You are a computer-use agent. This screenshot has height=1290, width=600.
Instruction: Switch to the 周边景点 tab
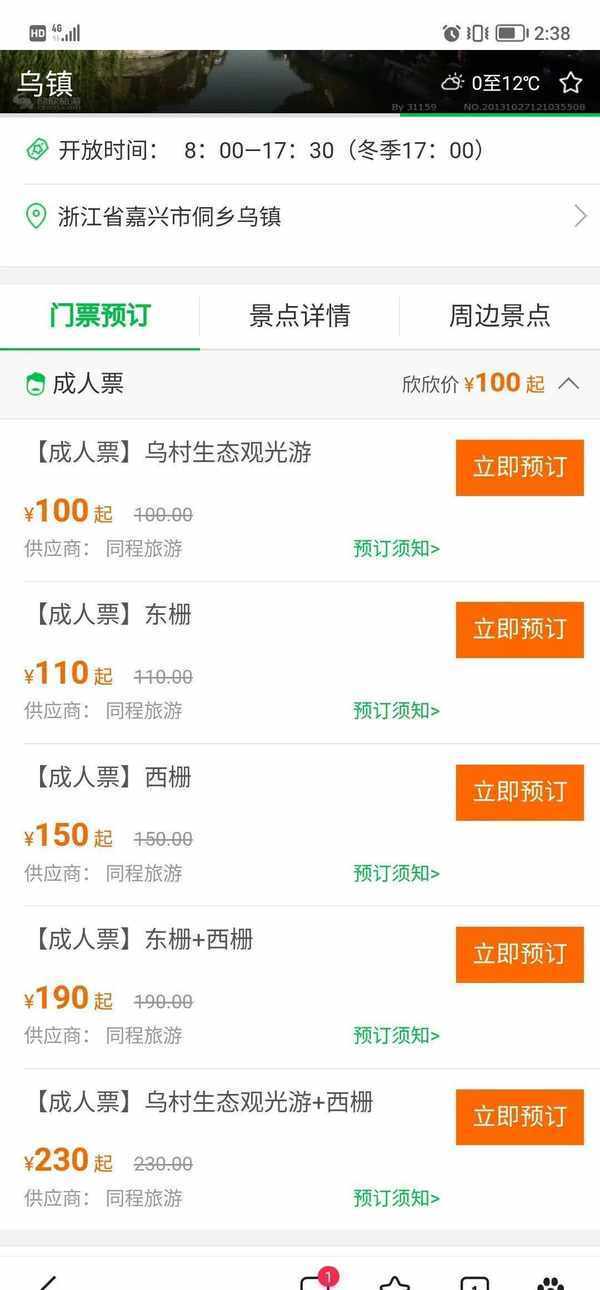click(499, 316)
